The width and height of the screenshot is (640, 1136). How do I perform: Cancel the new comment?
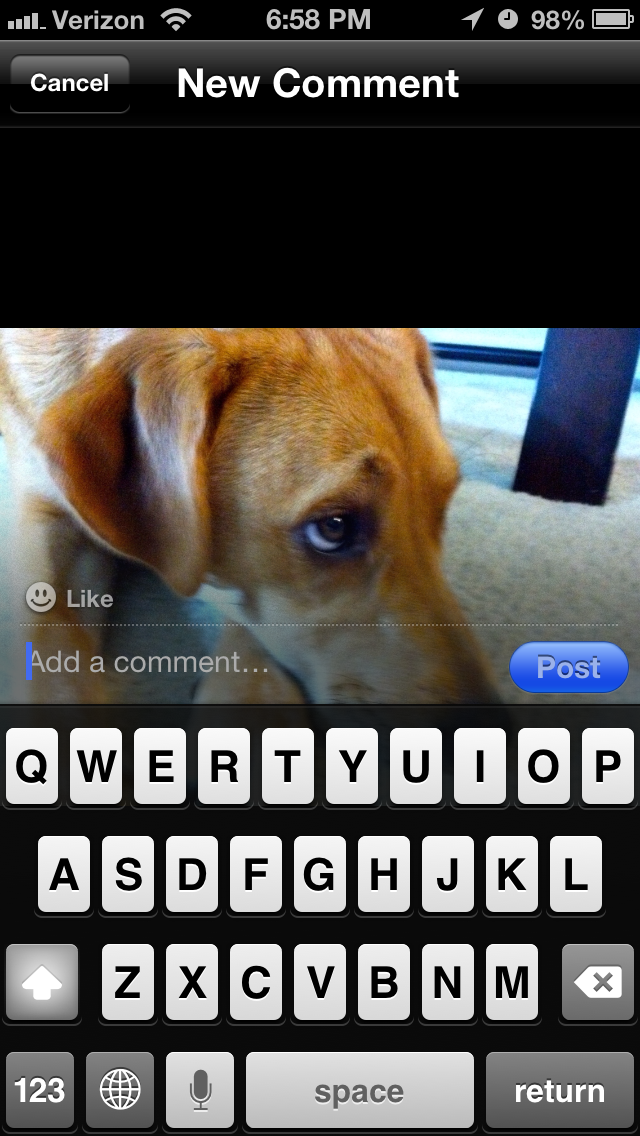point(69,83)
